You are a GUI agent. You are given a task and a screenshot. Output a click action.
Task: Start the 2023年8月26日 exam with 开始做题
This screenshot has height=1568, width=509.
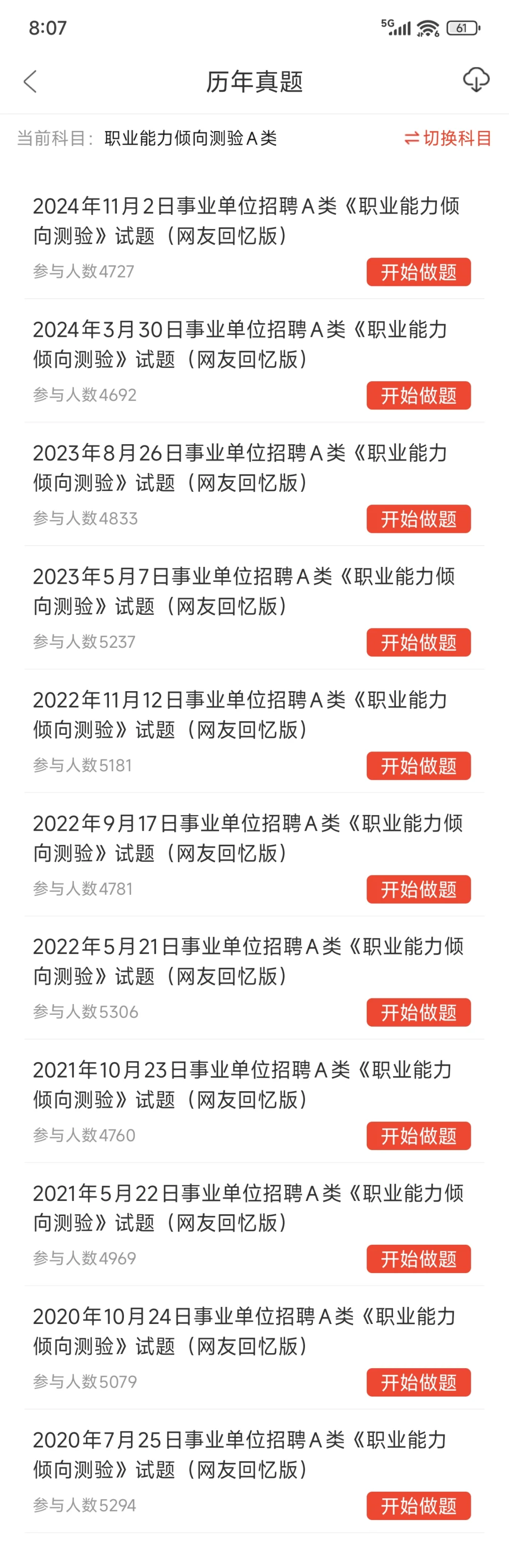click(419, 519)
